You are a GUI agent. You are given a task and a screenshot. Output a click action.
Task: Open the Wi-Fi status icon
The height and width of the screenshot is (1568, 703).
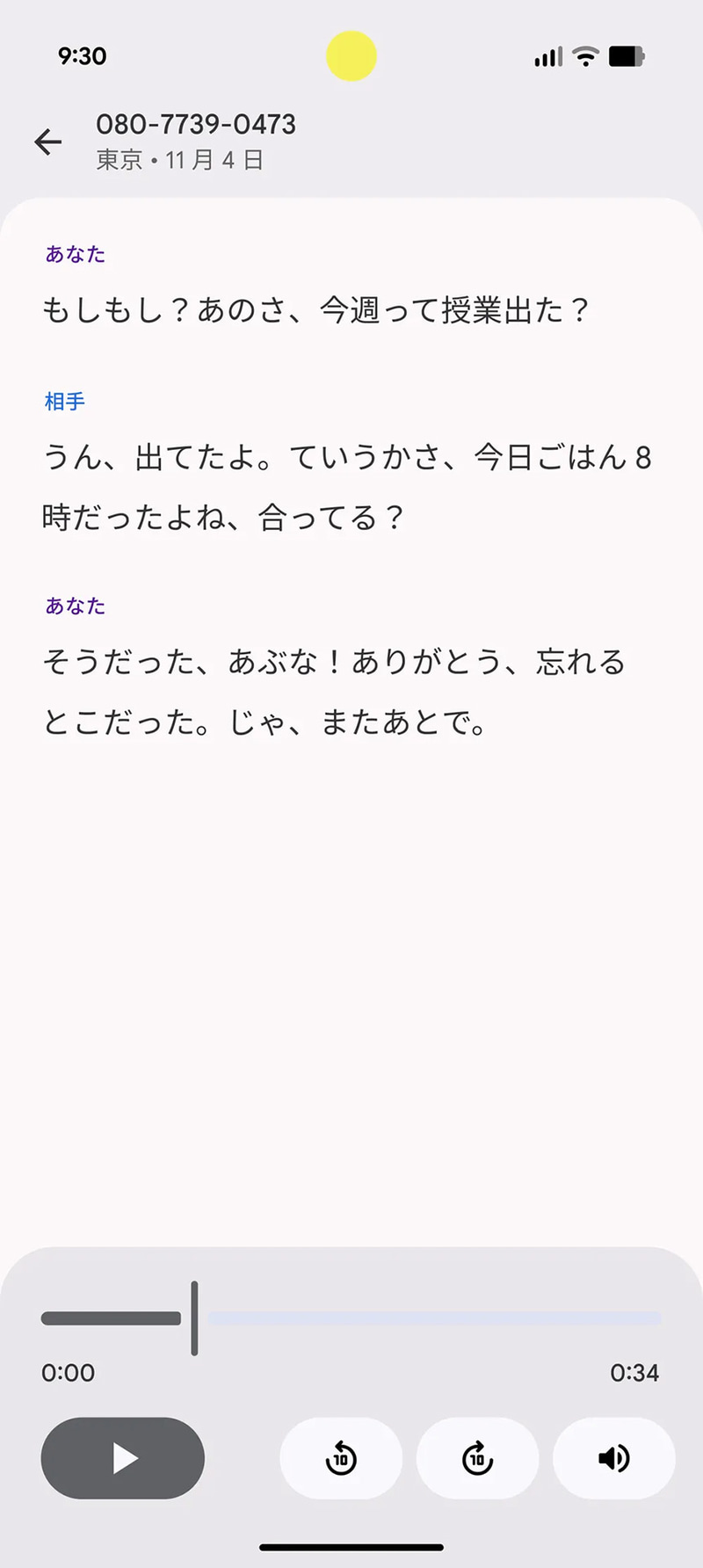[585, 55]
